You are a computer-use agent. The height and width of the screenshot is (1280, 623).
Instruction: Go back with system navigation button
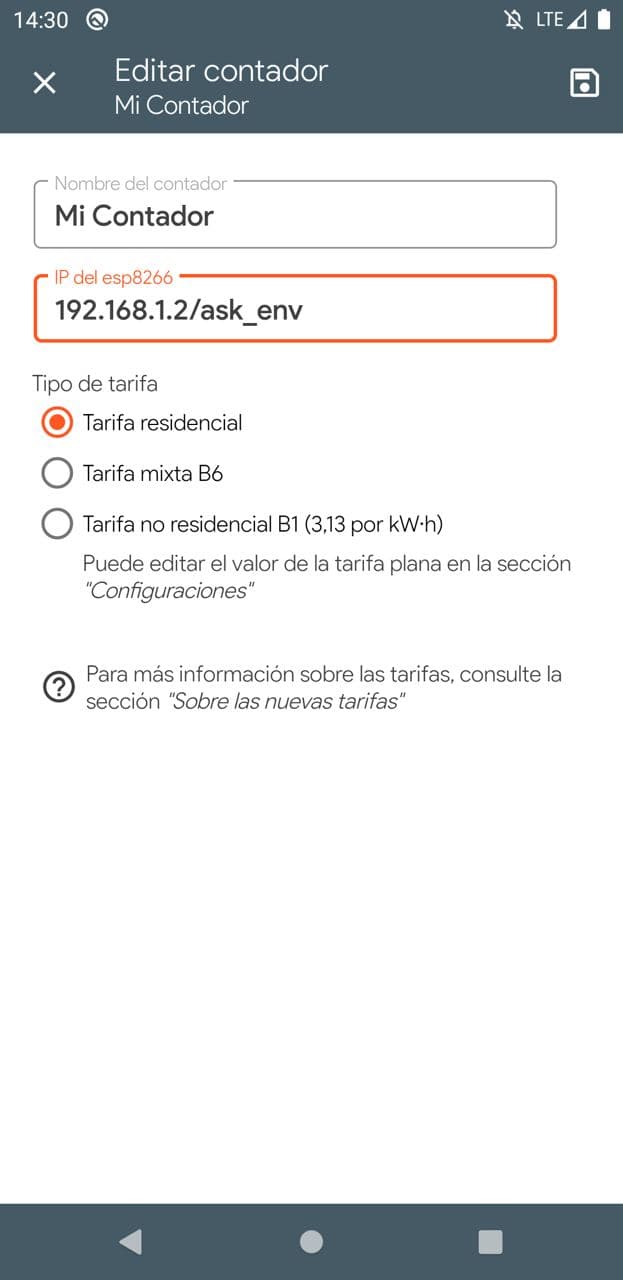130,1241
